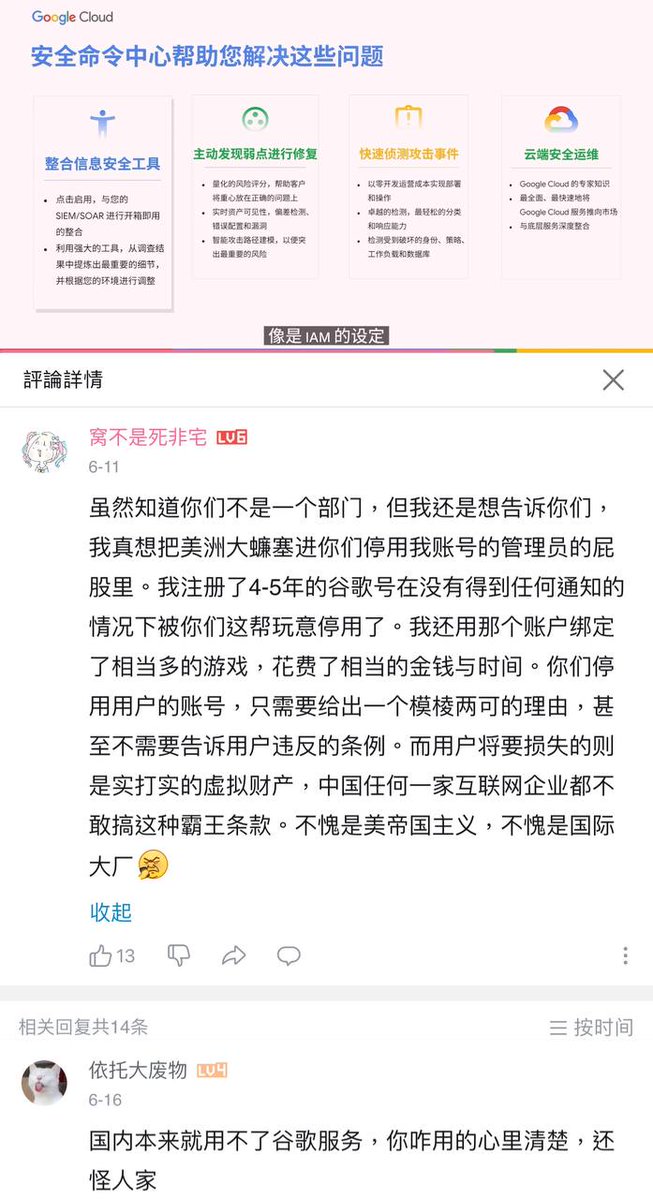Share the comment by 窝不是死非宅

coord(233,955)
